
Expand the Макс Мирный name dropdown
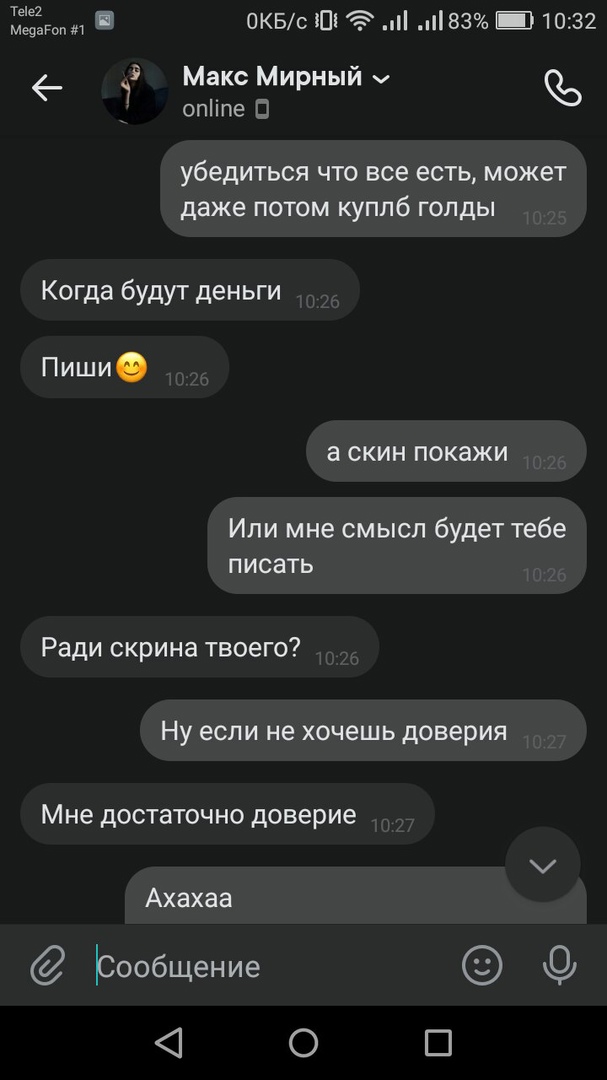tap(381, 79)
